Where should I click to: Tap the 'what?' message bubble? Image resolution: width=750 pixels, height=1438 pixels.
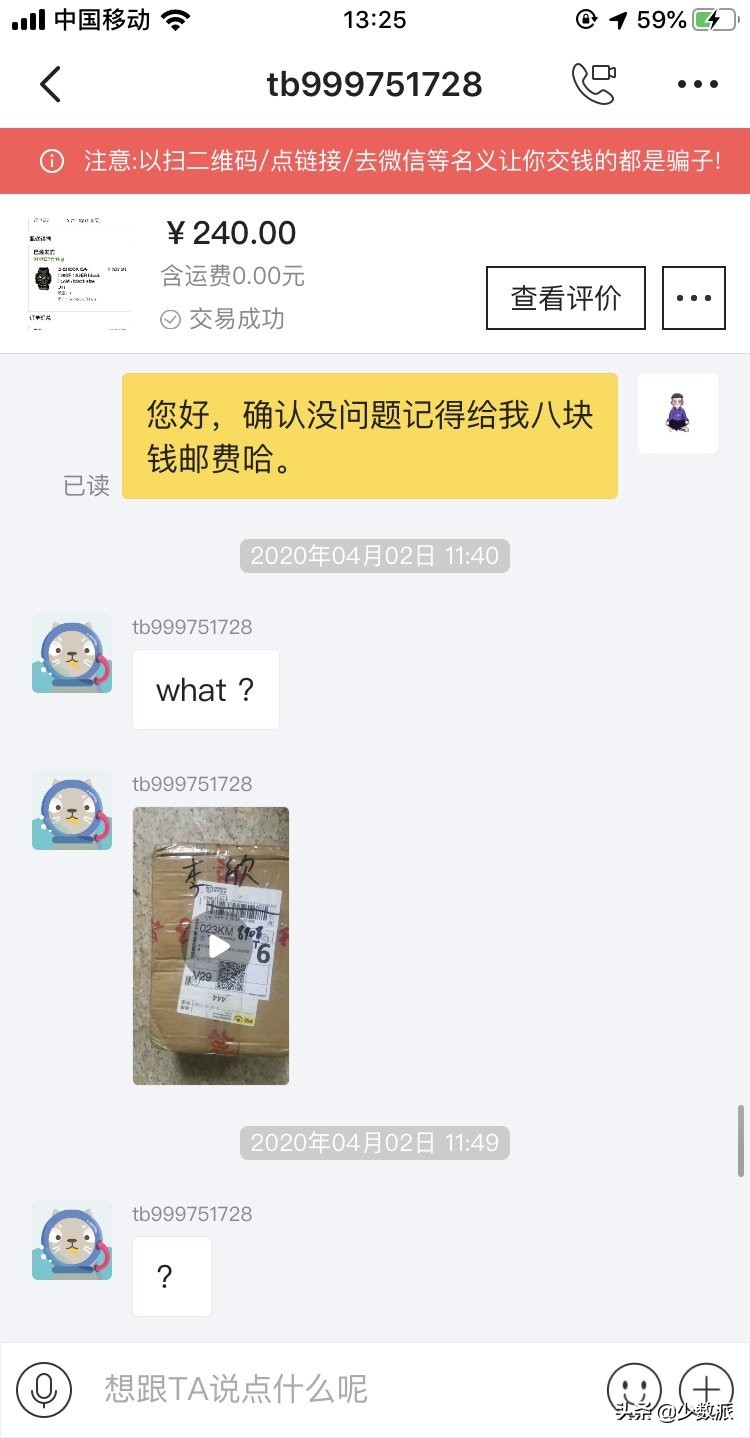[x=205, y=689]
